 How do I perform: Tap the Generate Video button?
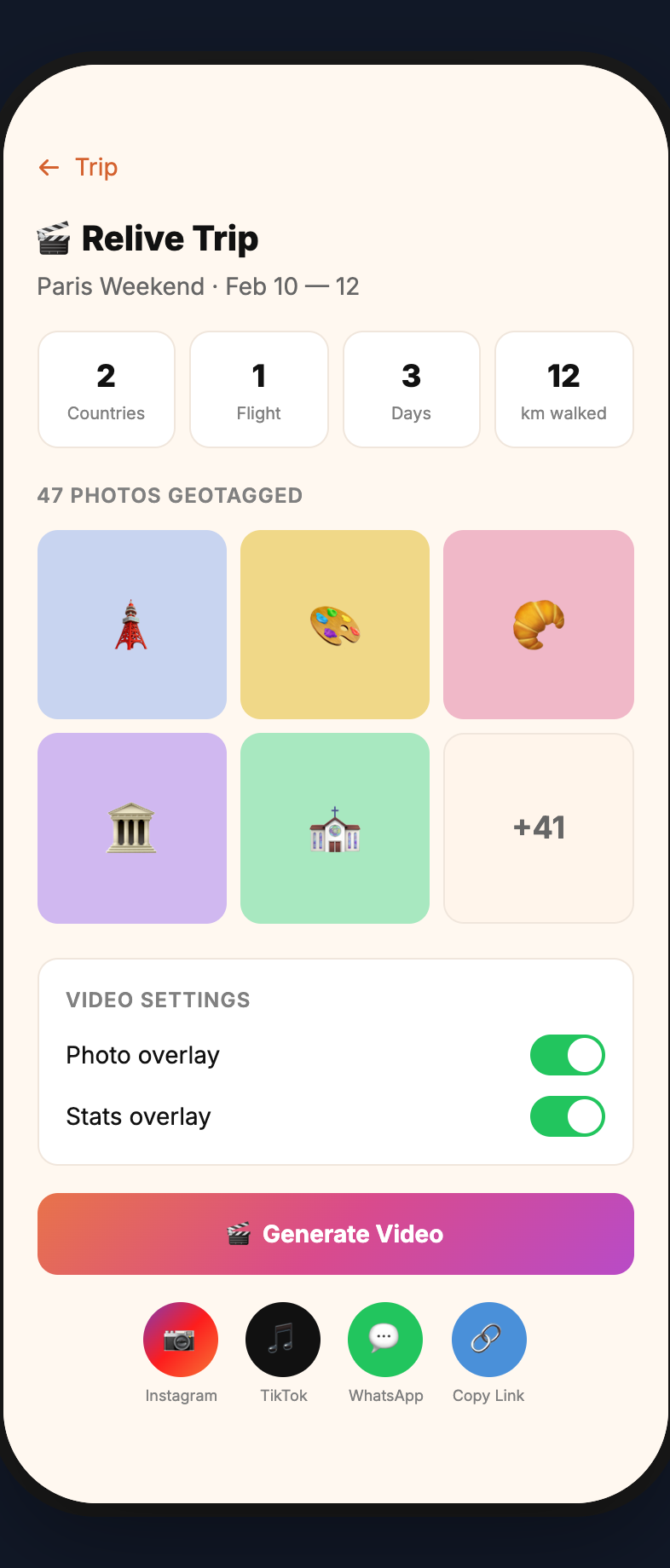pyautogui.click(x=336, y=1234)
